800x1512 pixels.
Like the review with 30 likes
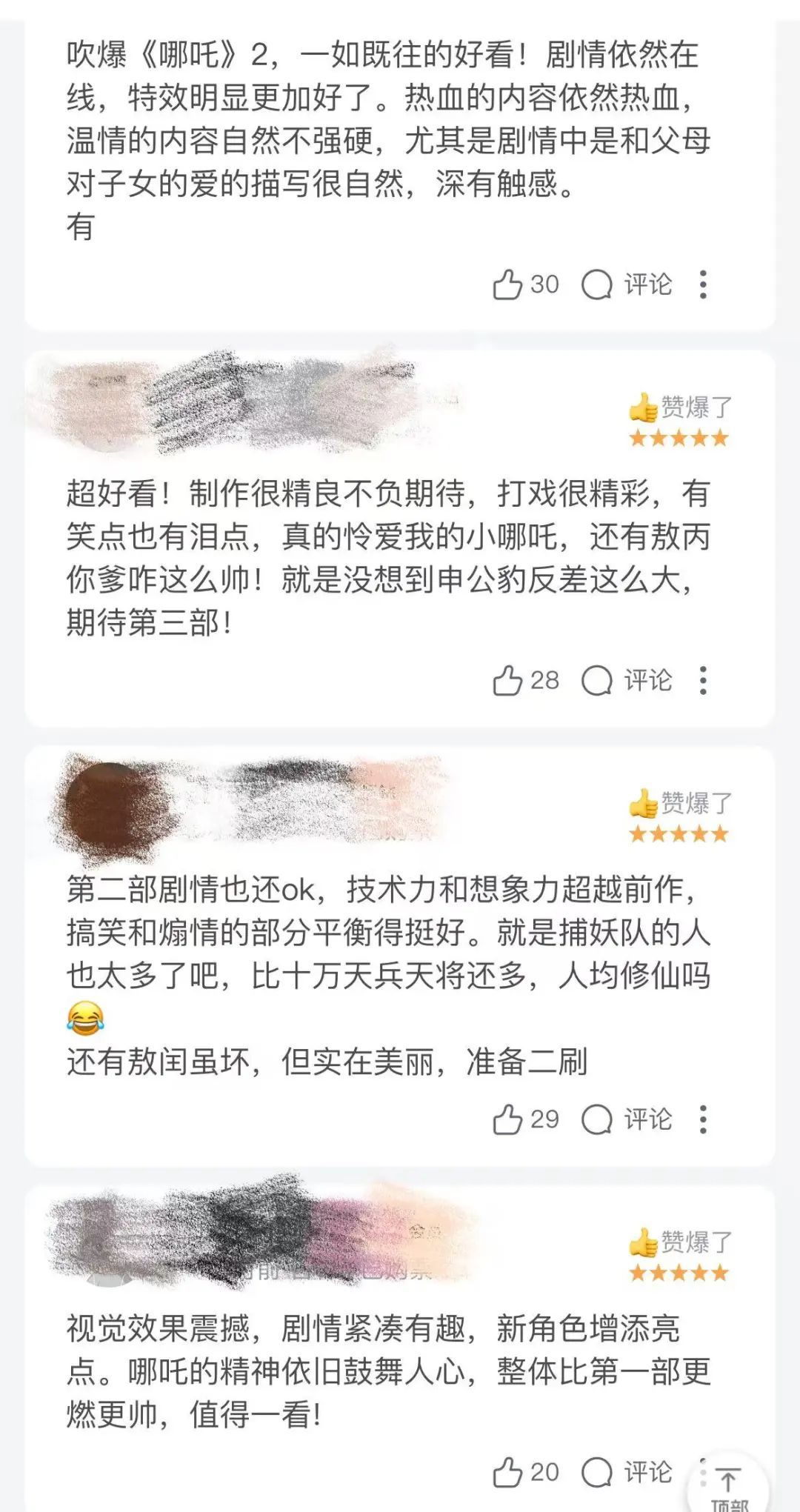(508, 284)
